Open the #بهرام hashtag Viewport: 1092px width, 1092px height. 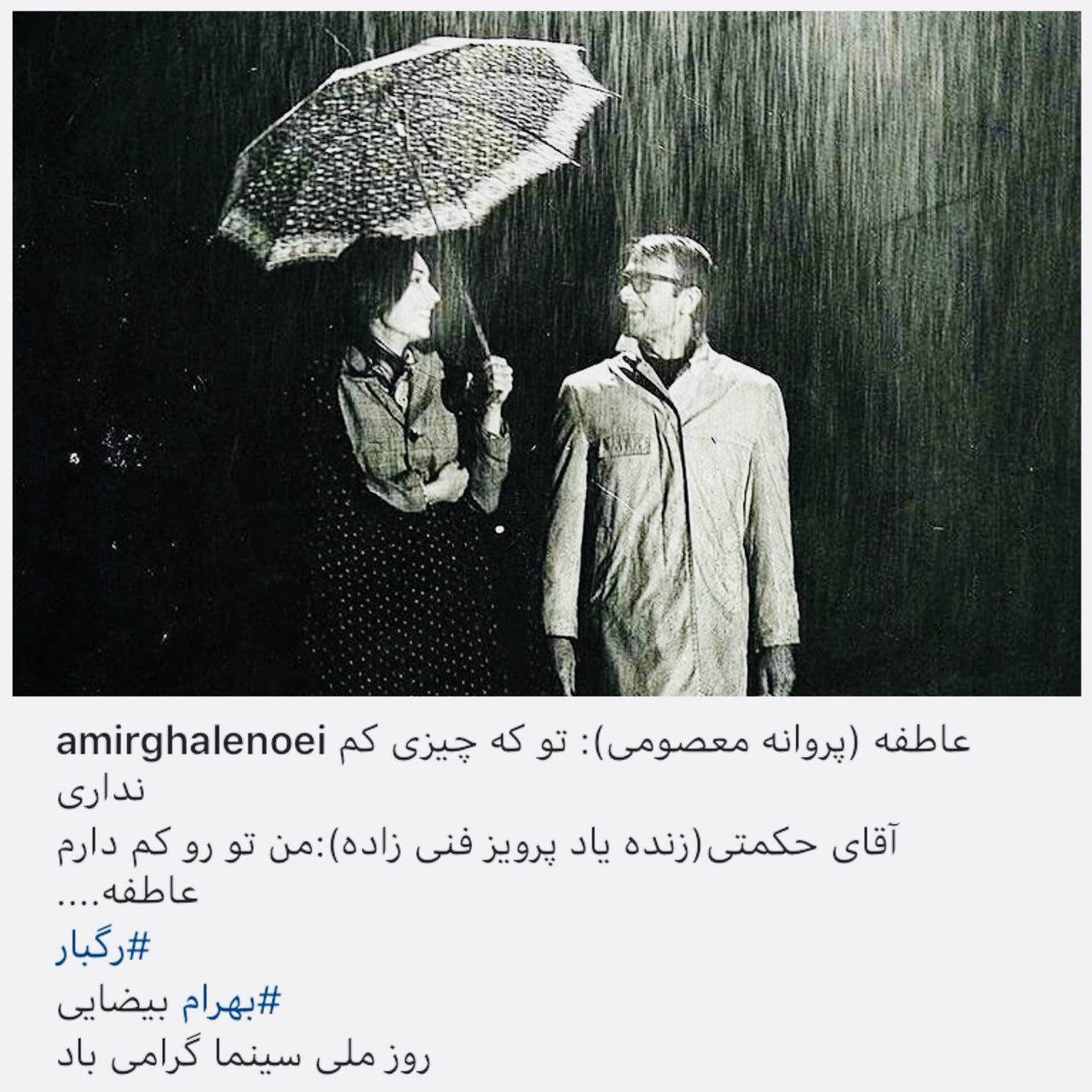(229, 1005)
